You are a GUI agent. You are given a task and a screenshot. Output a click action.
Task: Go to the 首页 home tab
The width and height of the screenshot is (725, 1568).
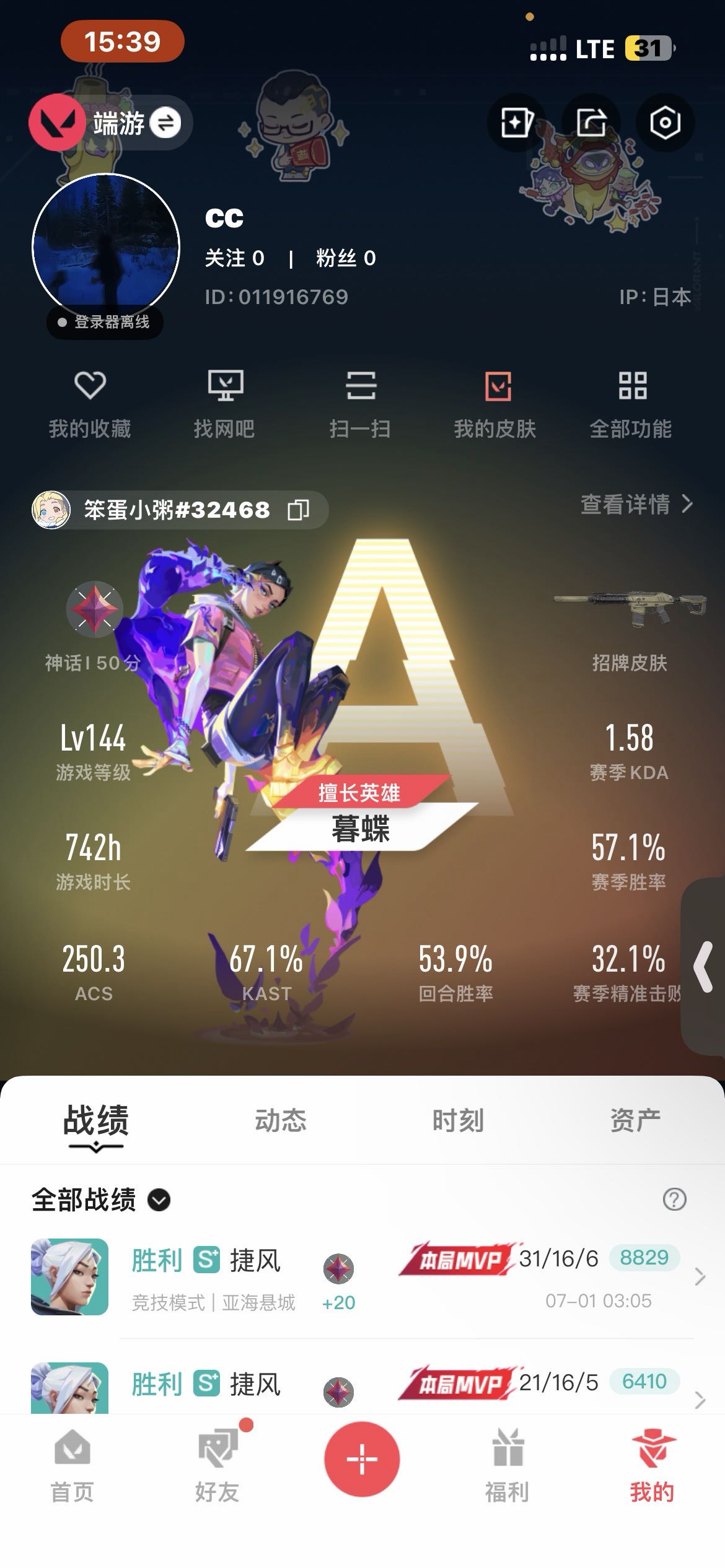(x=72, y=1466)
